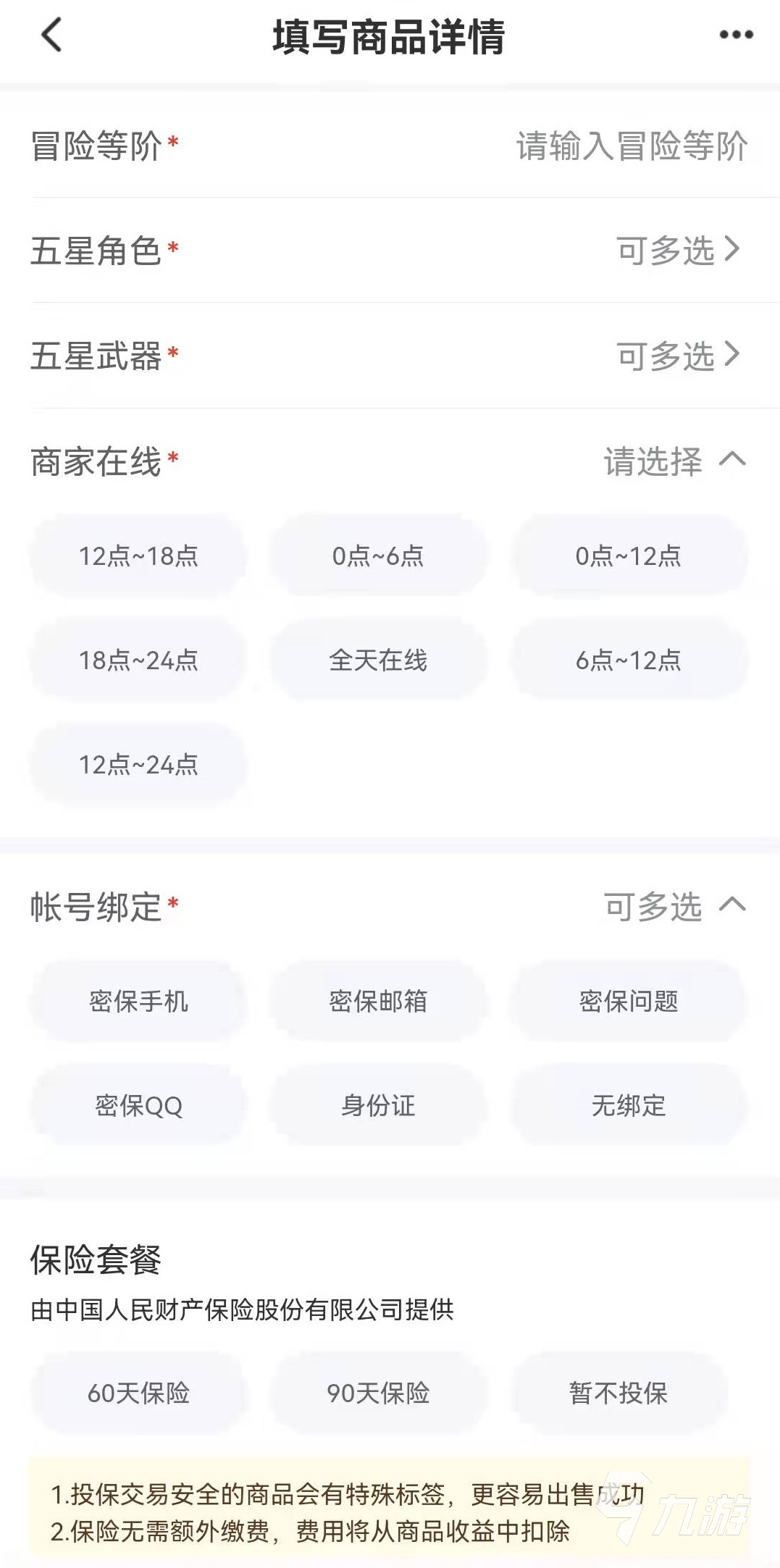Choose the 60天保险 package

point(138,1393)
